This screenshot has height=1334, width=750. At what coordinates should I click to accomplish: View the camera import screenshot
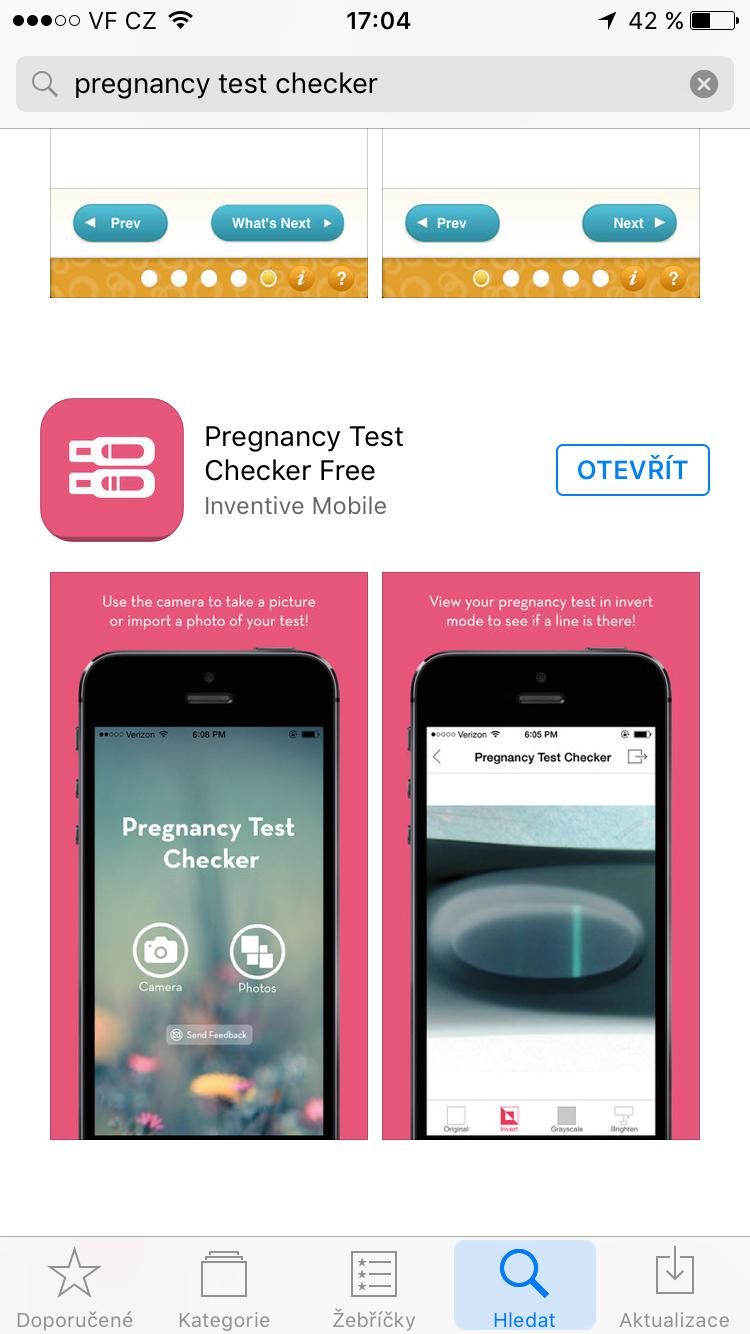209,856
